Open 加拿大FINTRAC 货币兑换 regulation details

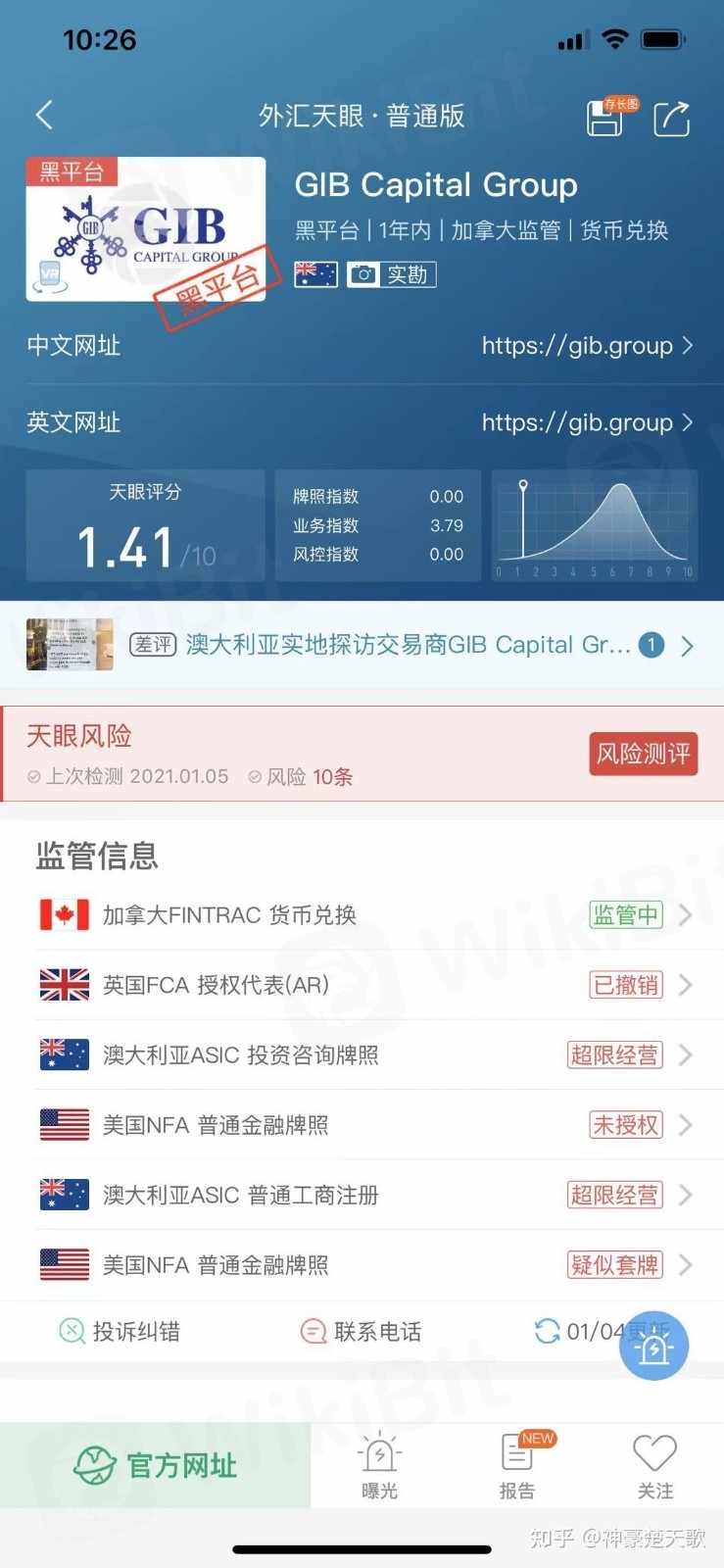(x=362, y=914)
